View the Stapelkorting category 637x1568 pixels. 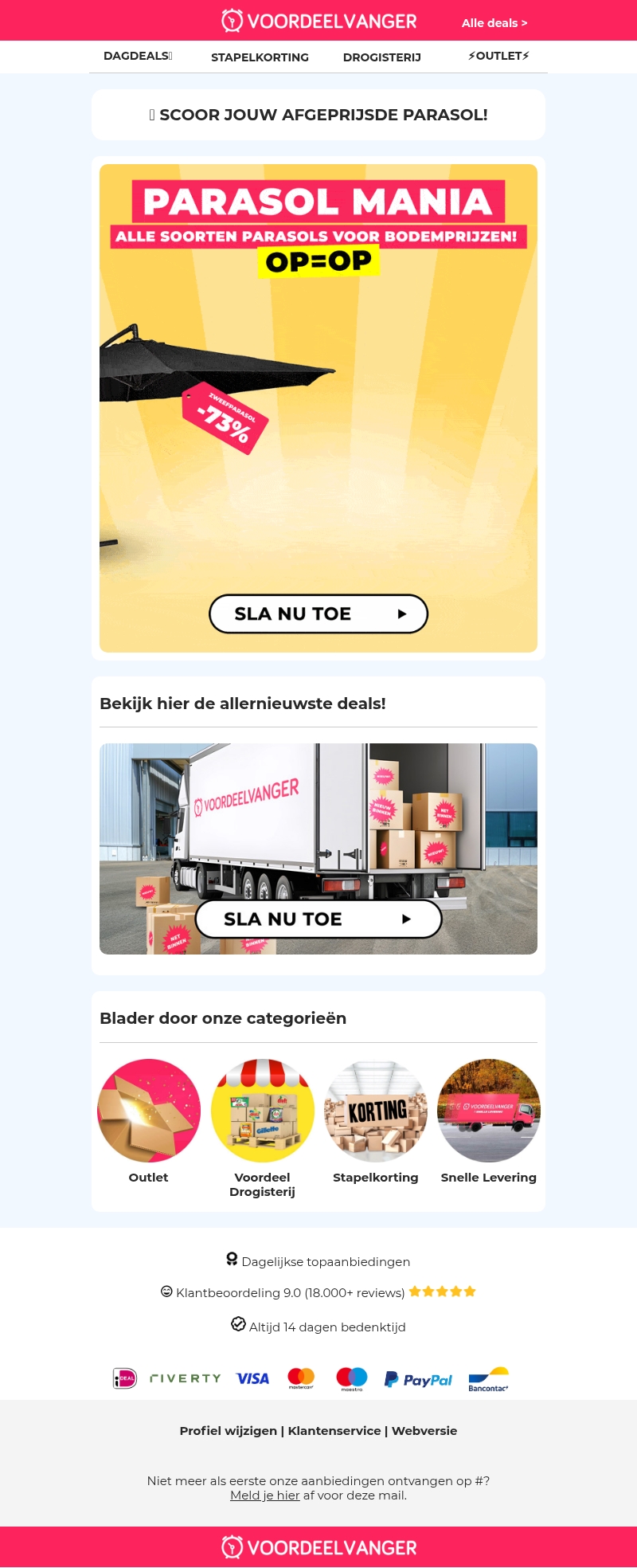click(x=376, y=1111)
